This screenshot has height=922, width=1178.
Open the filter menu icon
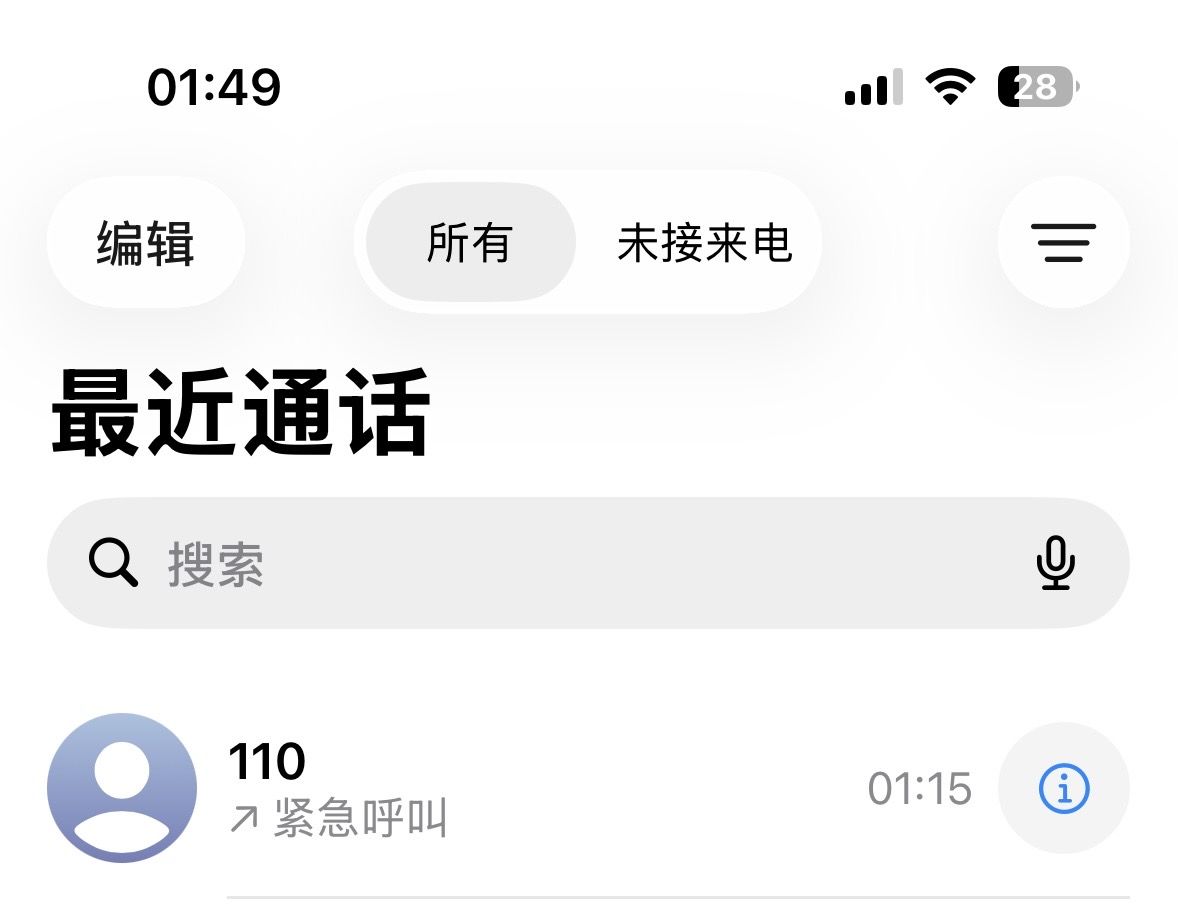pyautogui.click(x=1063, y=243)
